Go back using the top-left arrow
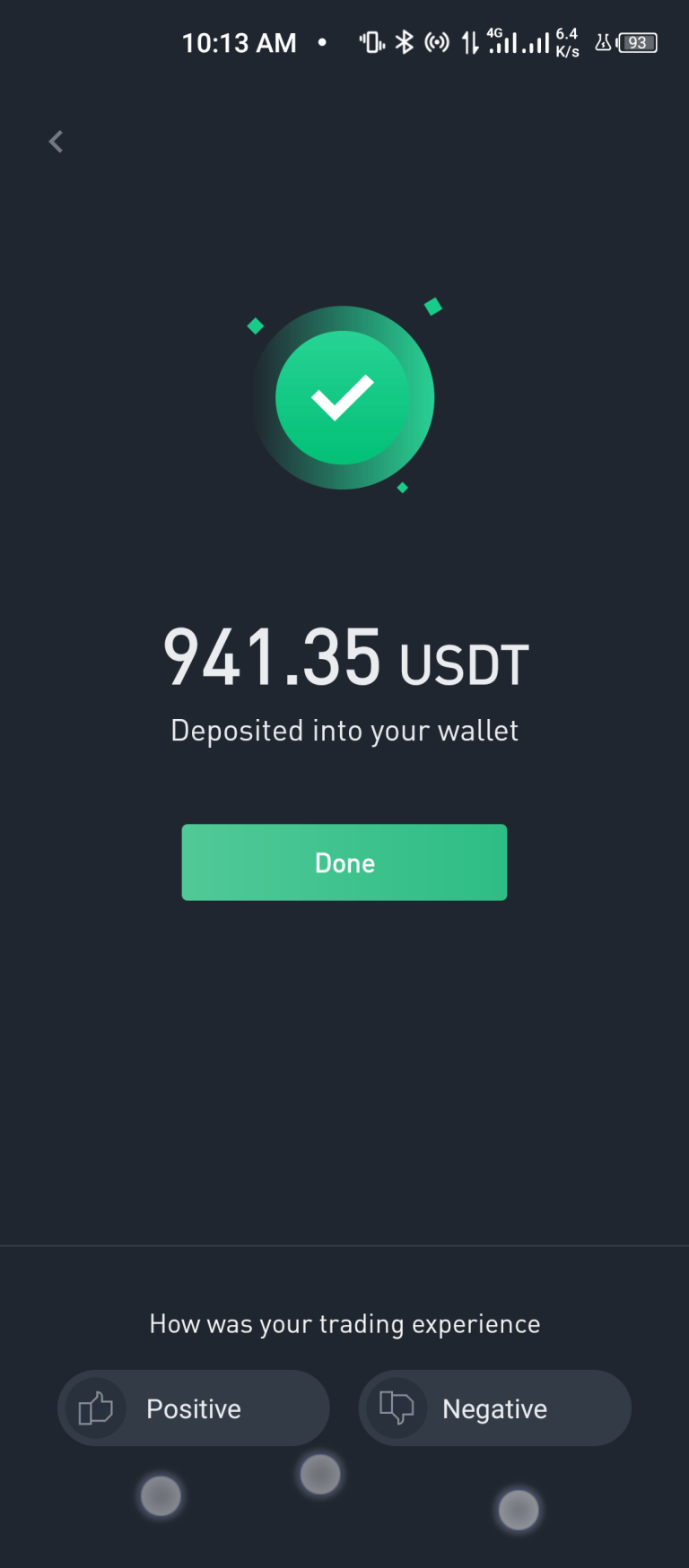 [56, 142]
